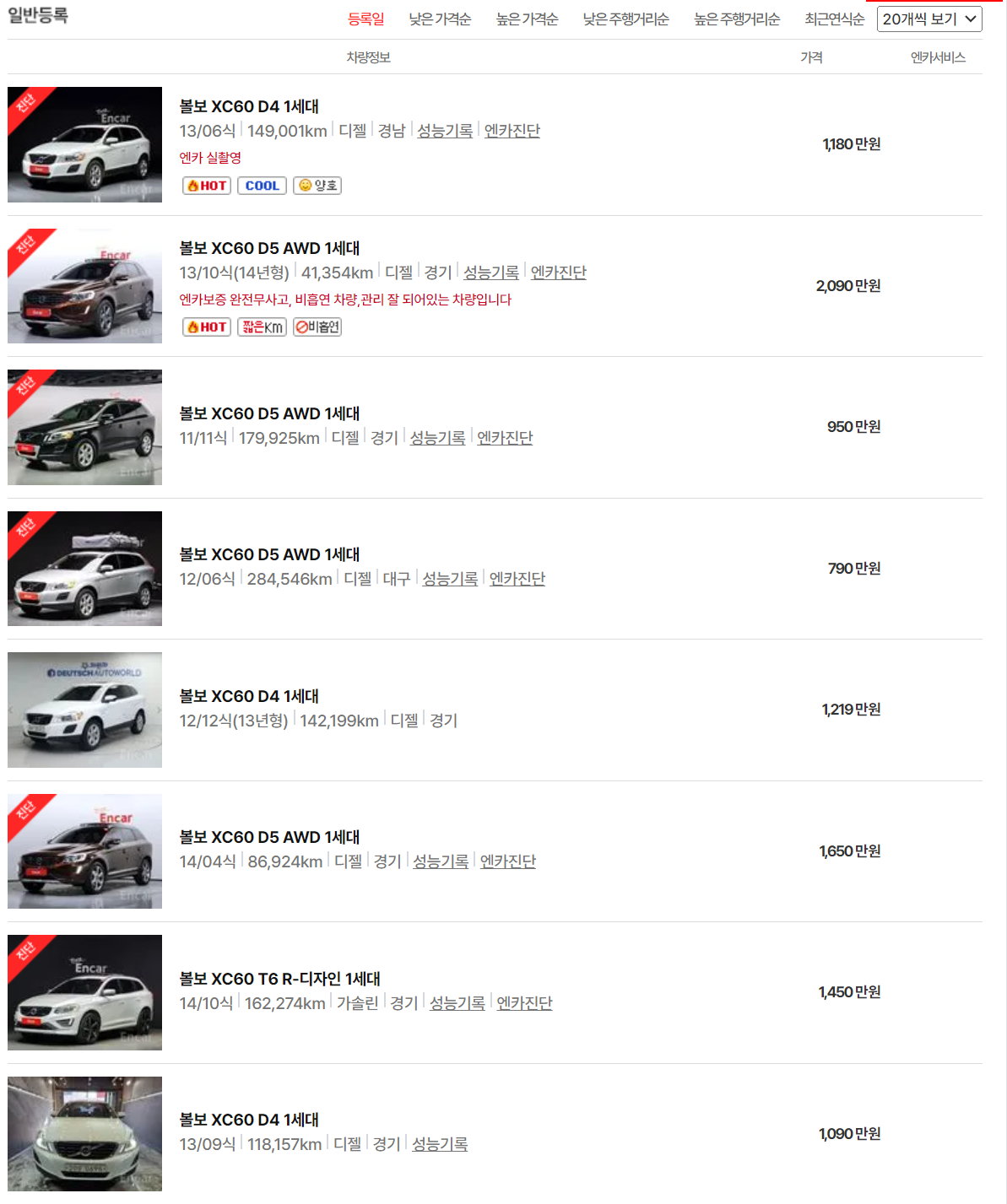1007x1204 pixels.
Task: Click the 볼보 XC60 T6 R-디자인 title
Action: (x=279, y=980)
